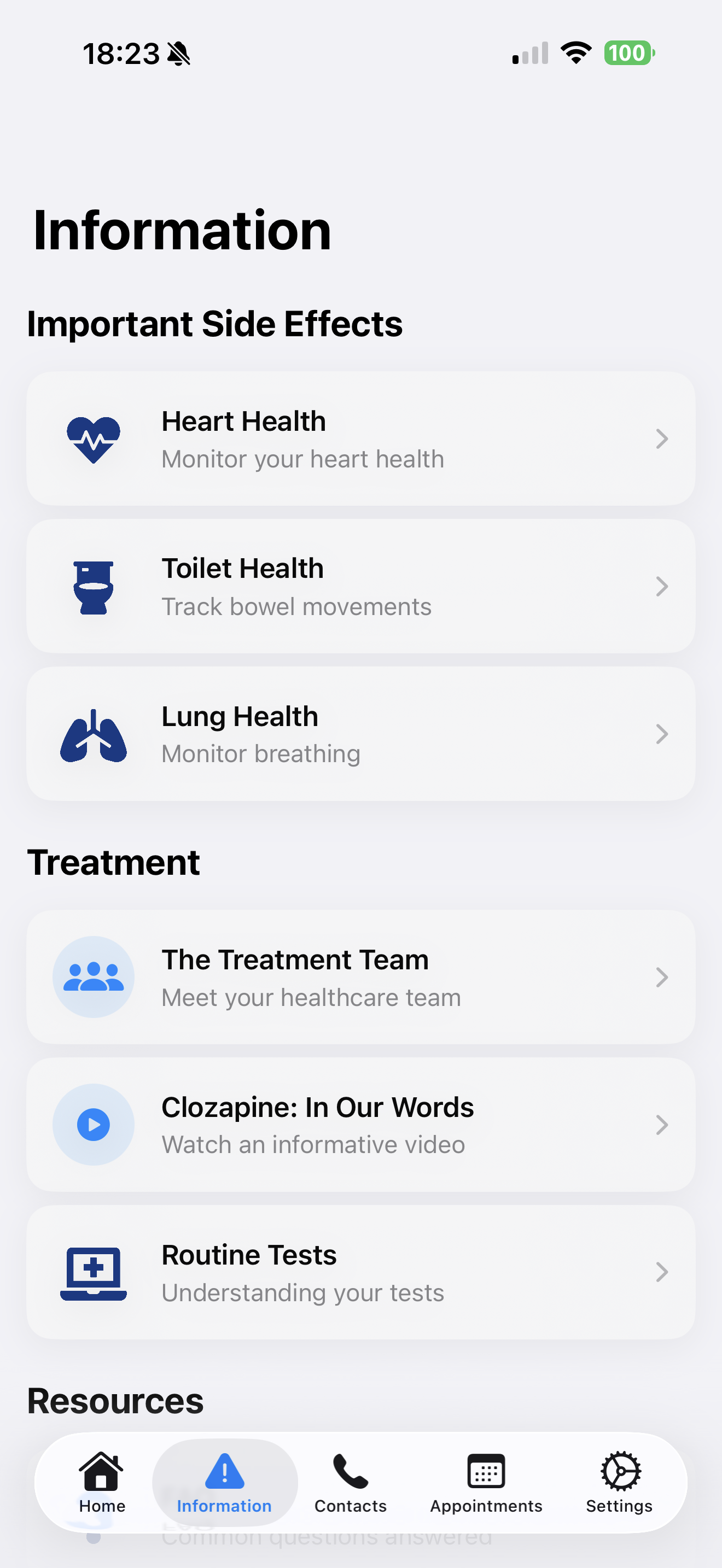This screenshot has height=1568, width=722.
Task: Switch to the Home tab
Action: tap(102, 1483)
